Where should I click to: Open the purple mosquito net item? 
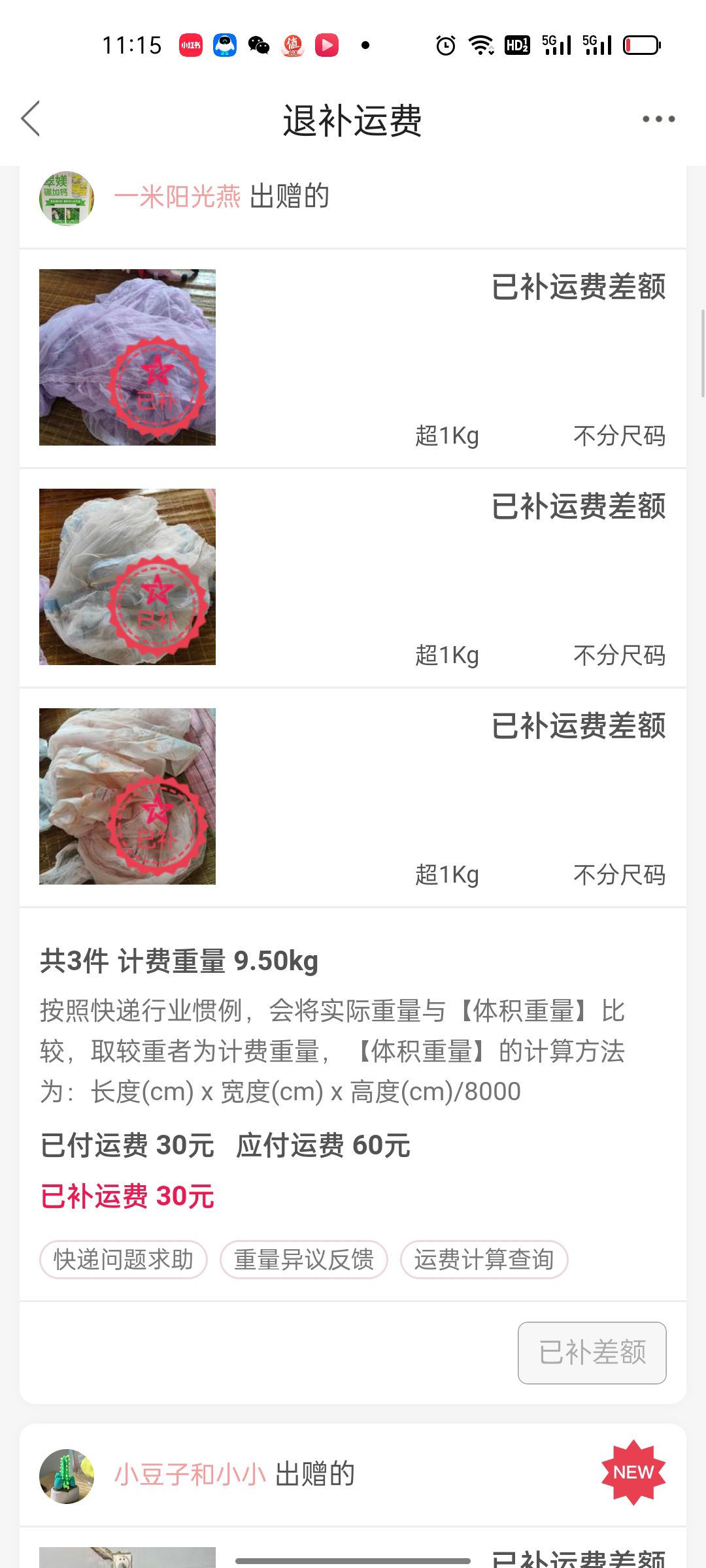coord(127,357)
